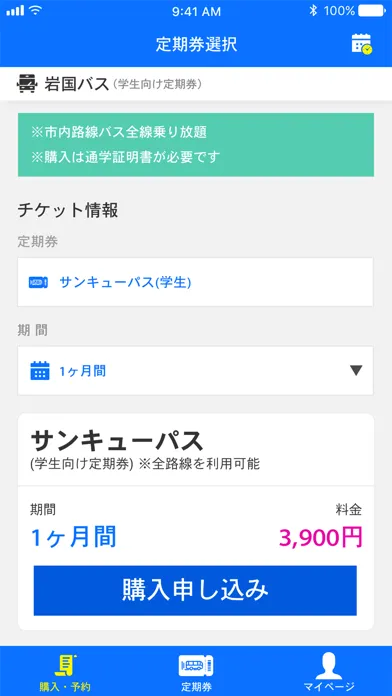Switch to the 購入・予約 tab
392x696 pixels.
point(65,672)
